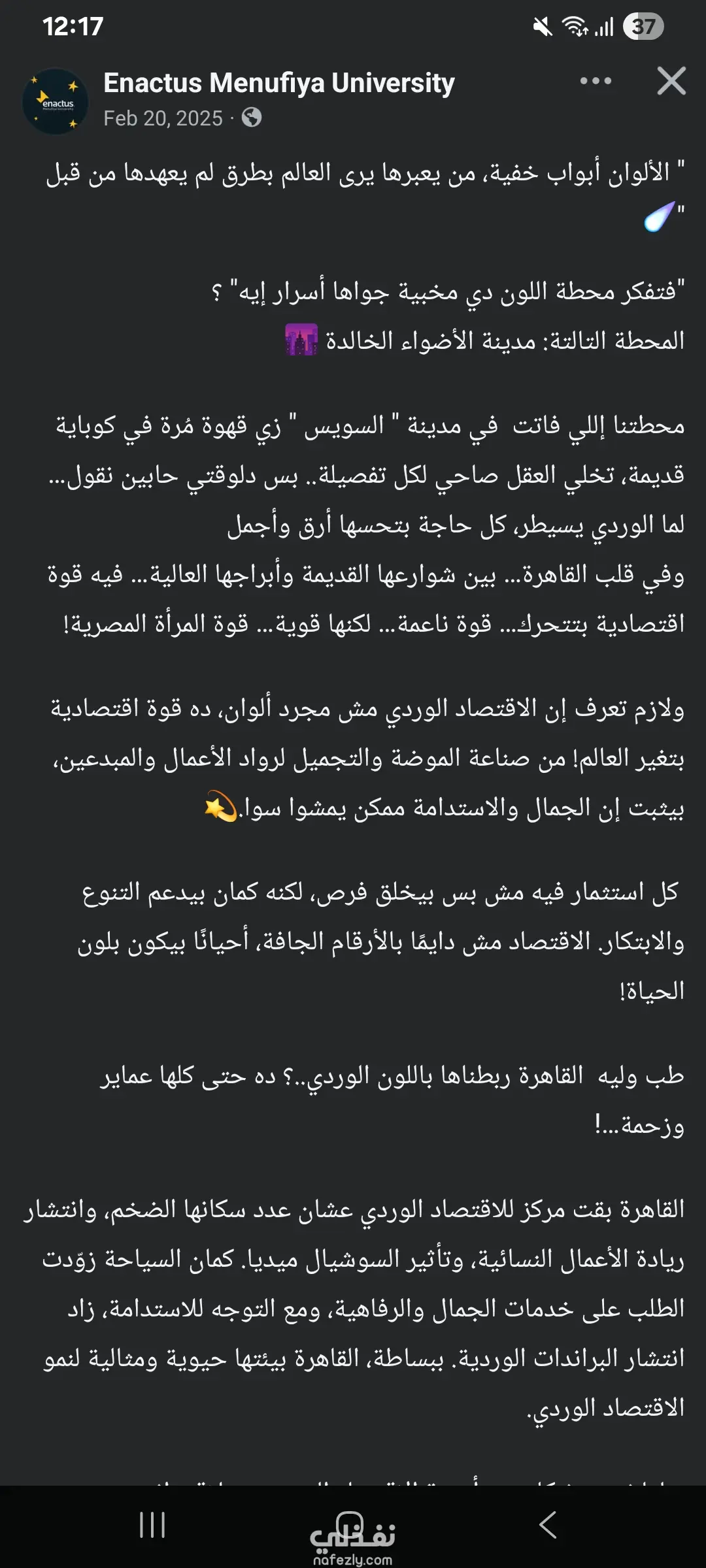Open the three-dot options menu

(x=596, y=81)
